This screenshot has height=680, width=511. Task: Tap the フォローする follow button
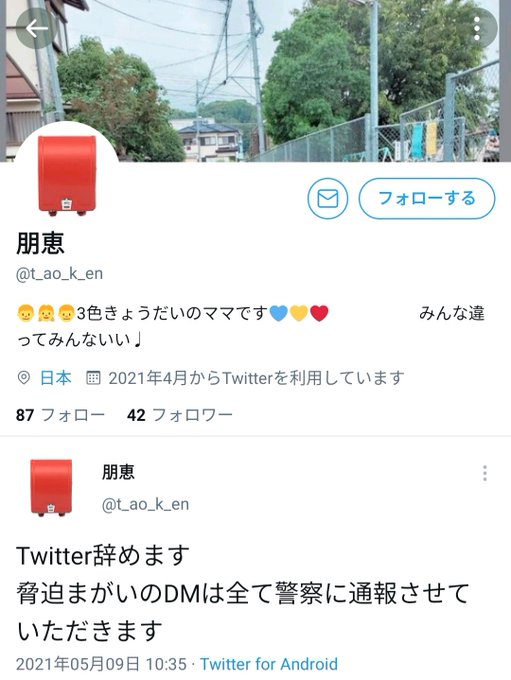427,199
